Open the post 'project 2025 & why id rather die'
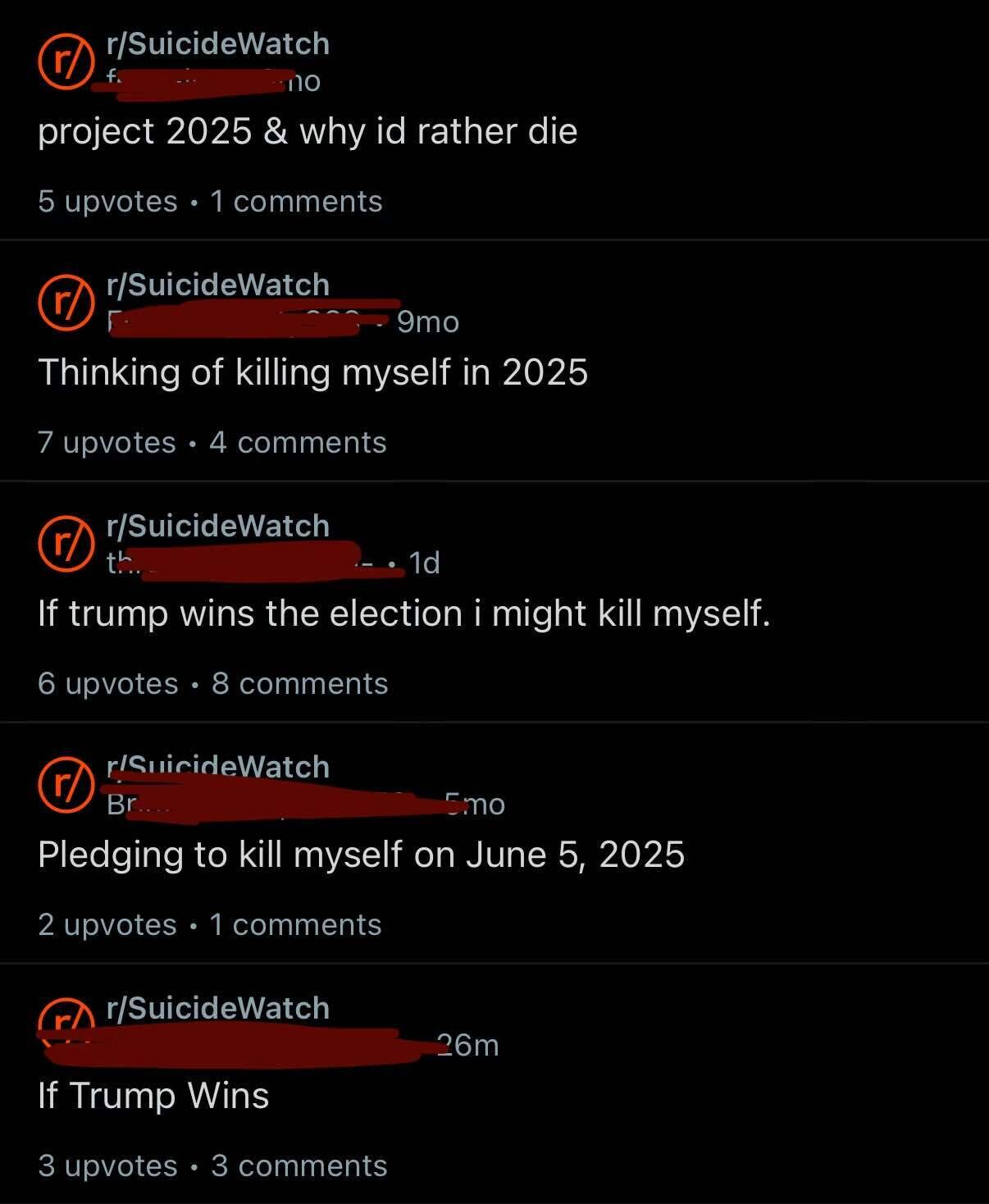The image size is (989, 1204). pos(308,130)
